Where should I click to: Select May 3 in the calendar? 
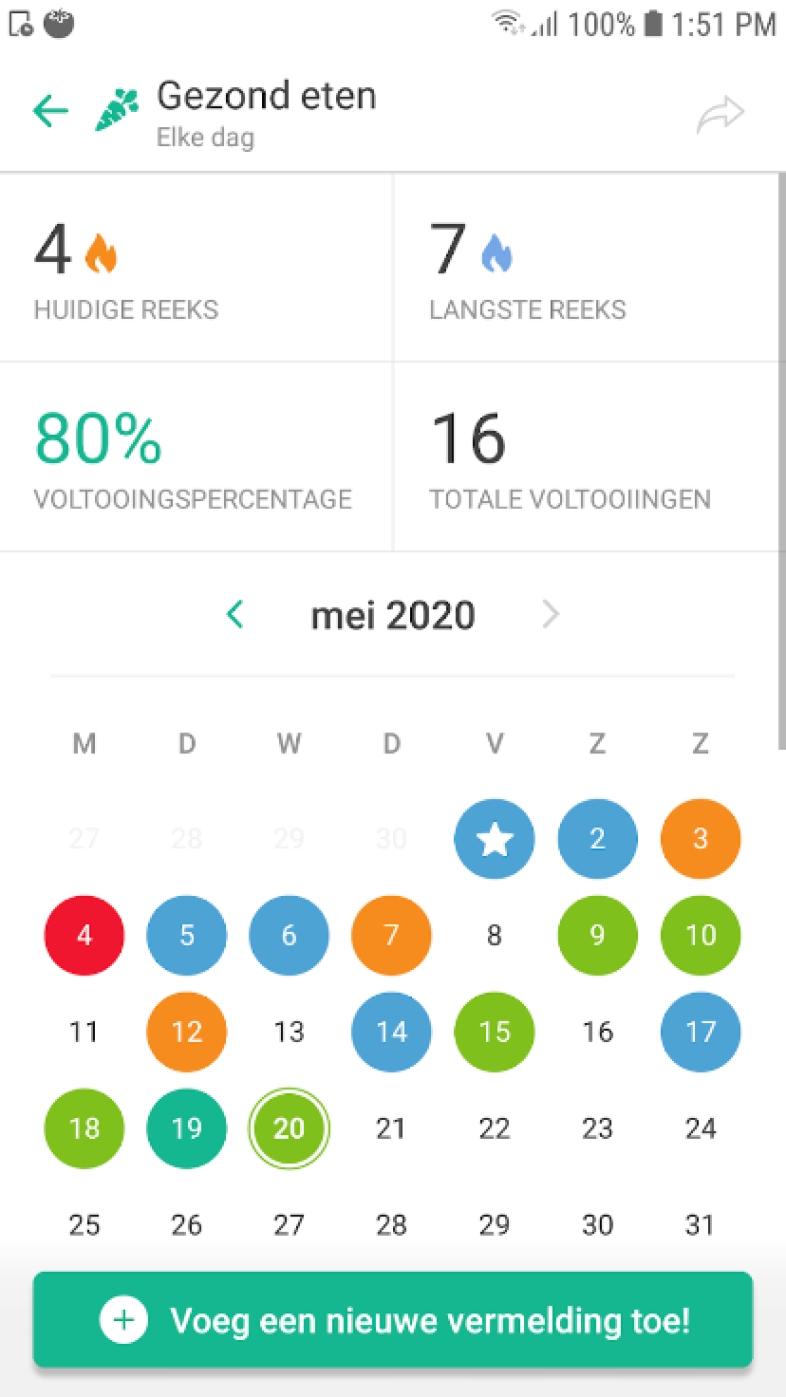tap(701, 839)
